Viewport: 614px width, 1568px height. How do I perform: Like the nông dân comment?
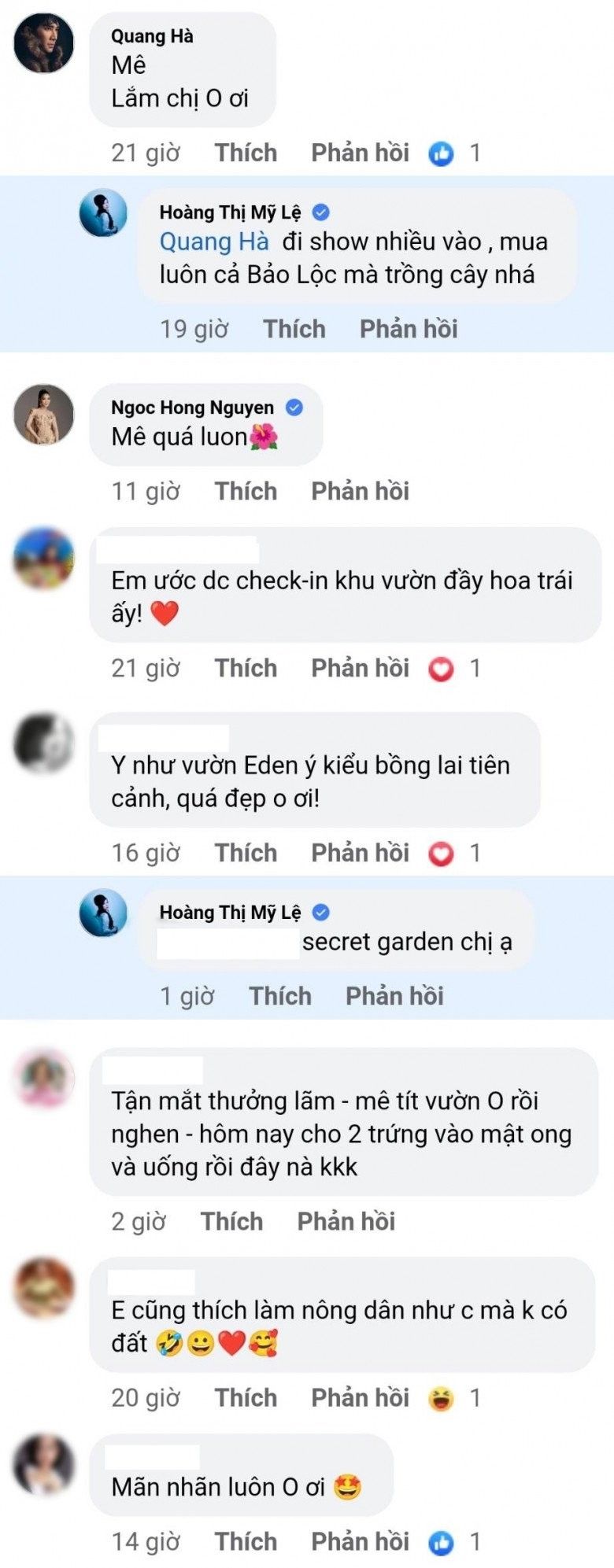pyautogui.click(x=246, y=1397)
